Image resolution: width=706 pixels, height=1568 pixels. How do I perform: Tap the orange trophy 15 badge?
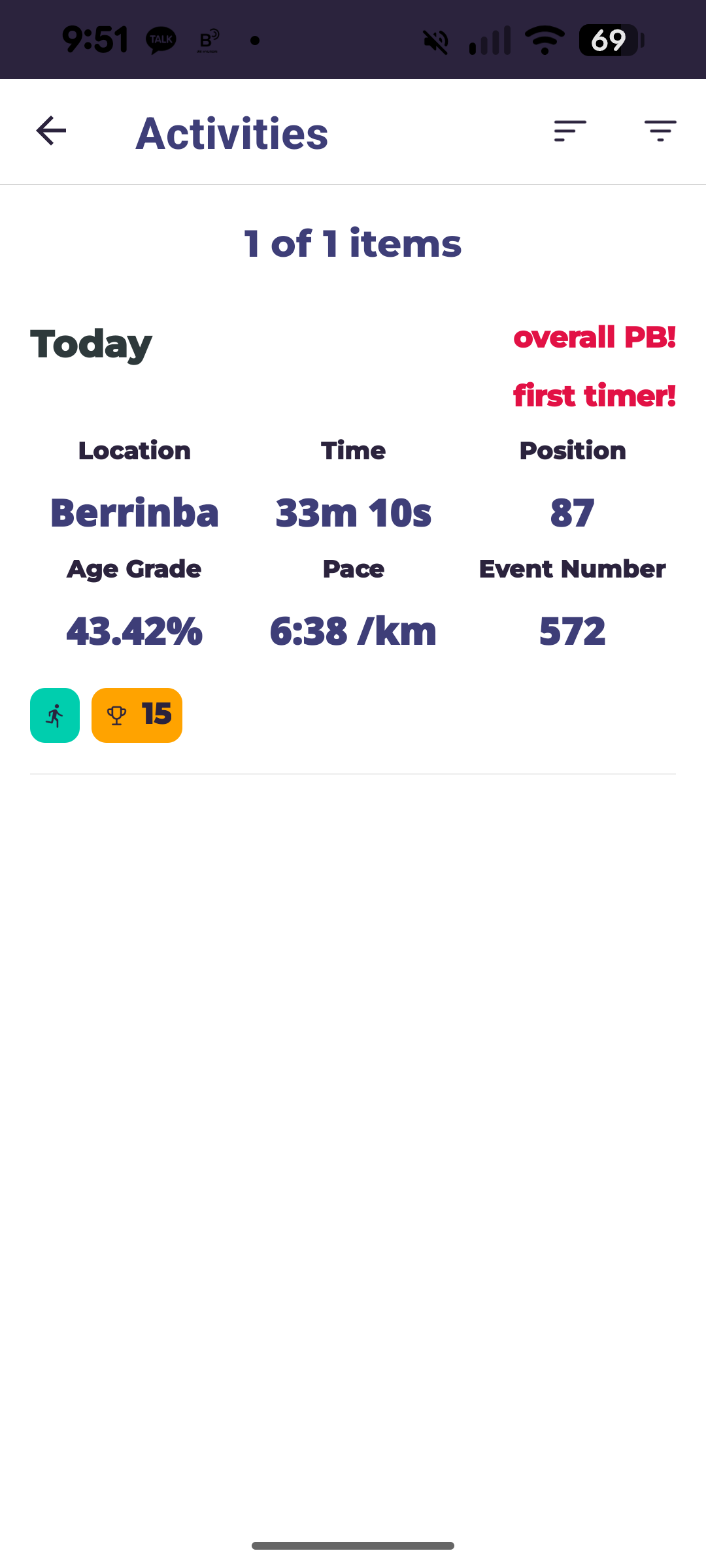point(137,715)
